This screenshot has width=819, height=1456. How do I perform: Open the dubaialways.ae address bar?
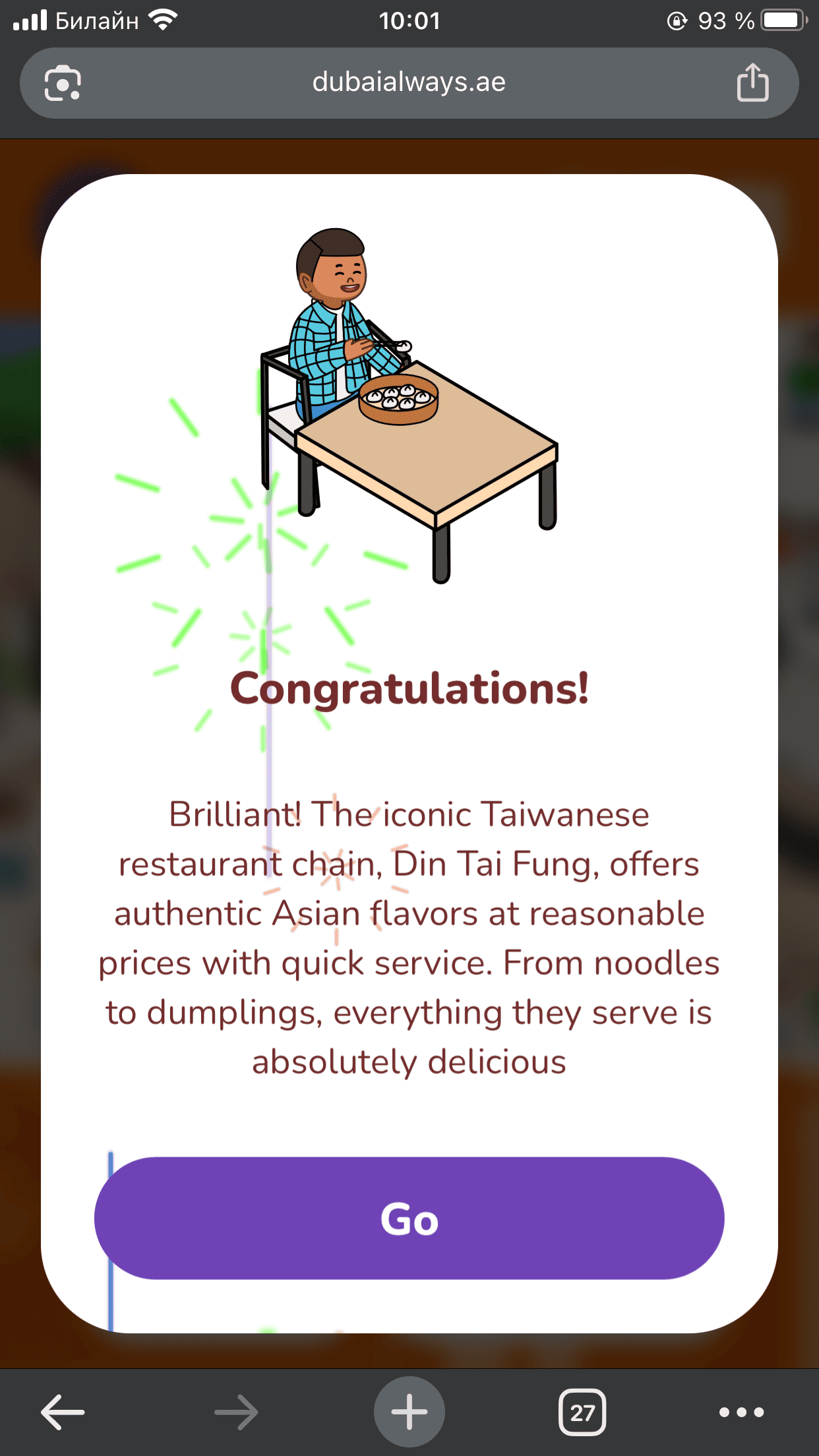pyautogui.click(x=409, y=83)
